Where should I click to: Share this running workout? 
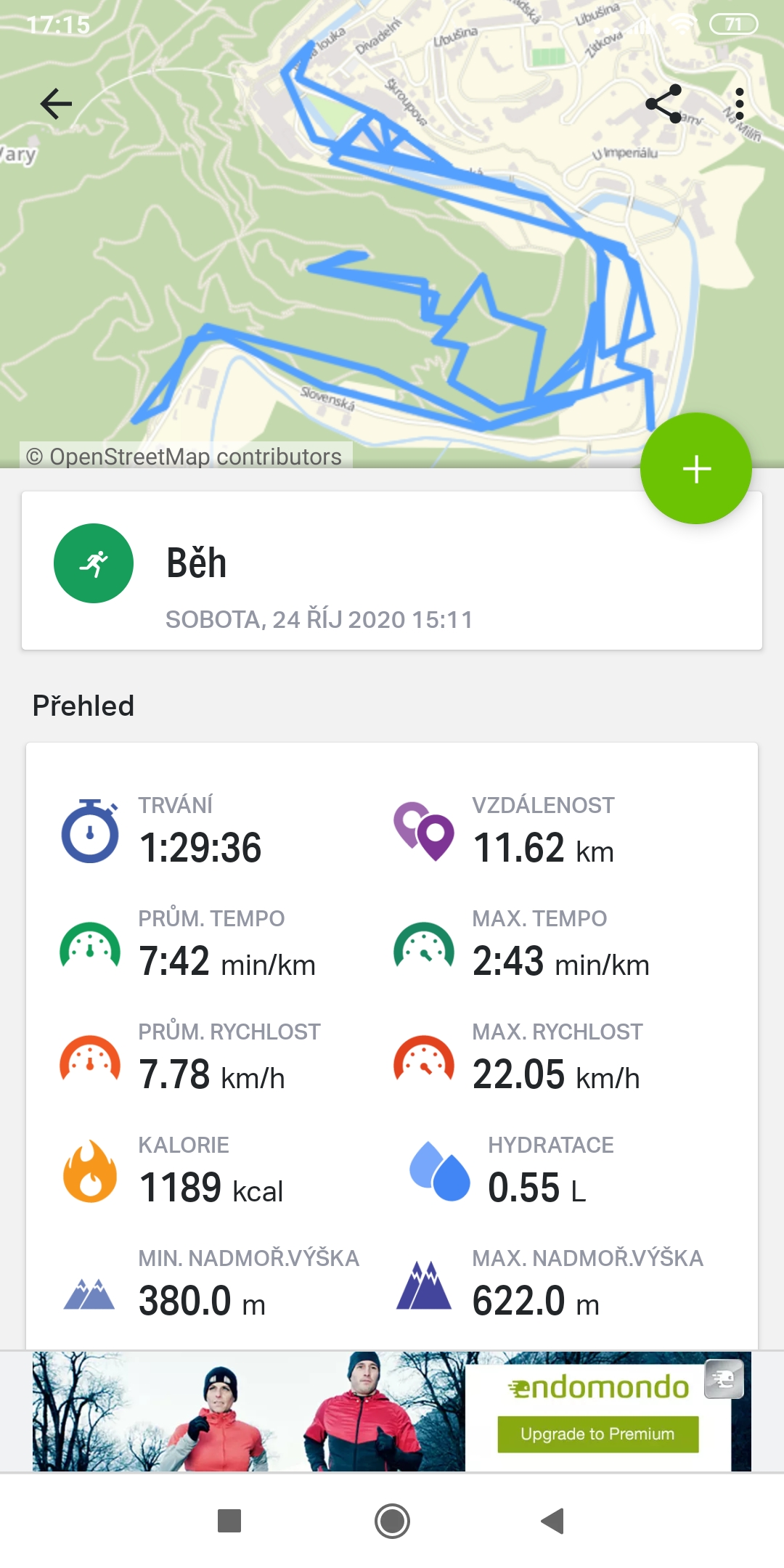663,104
